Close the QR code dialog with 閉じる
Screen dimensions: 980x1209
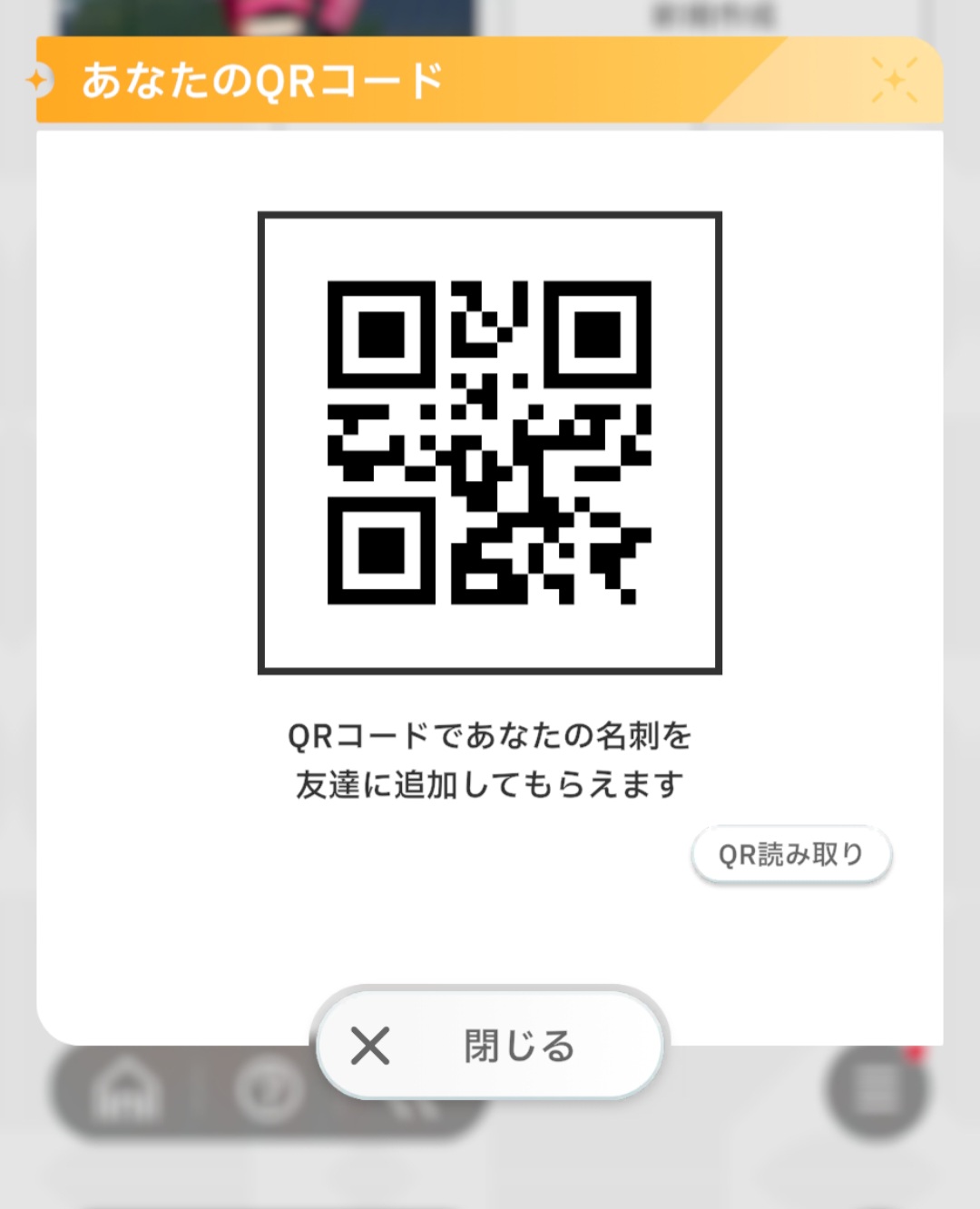point(490,1045)
